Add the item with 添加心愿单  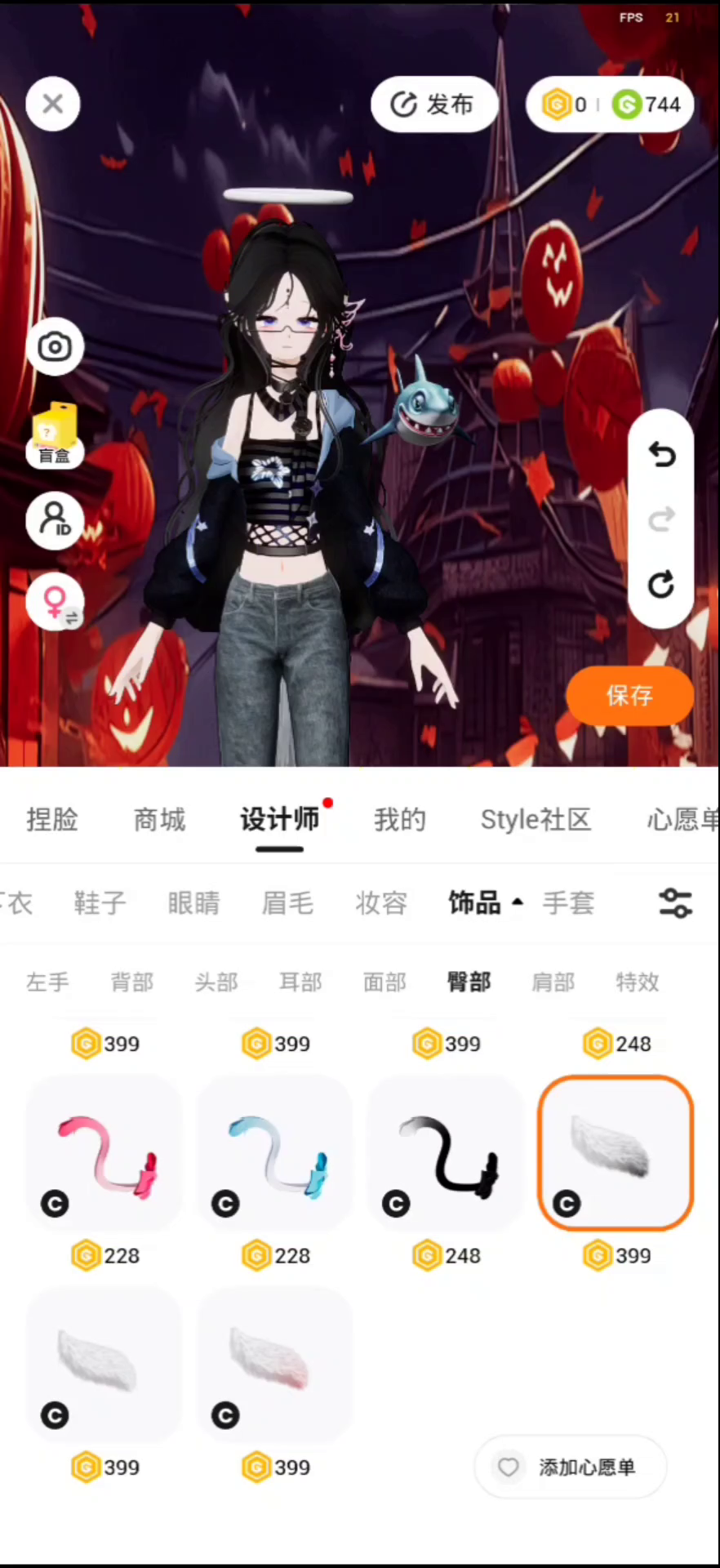click(571, 1468)
